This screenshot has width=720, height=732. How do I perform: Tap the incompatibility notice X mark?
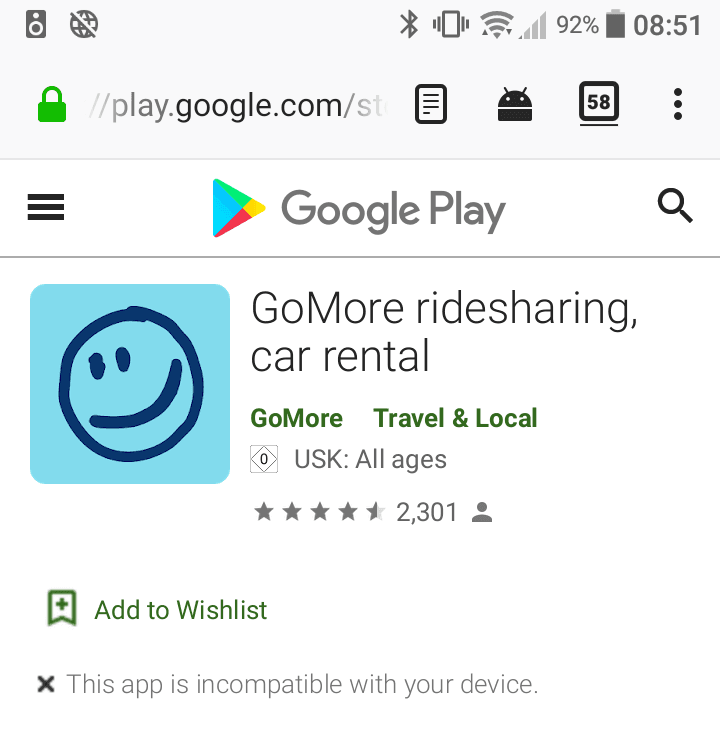(x=44, y=684)
